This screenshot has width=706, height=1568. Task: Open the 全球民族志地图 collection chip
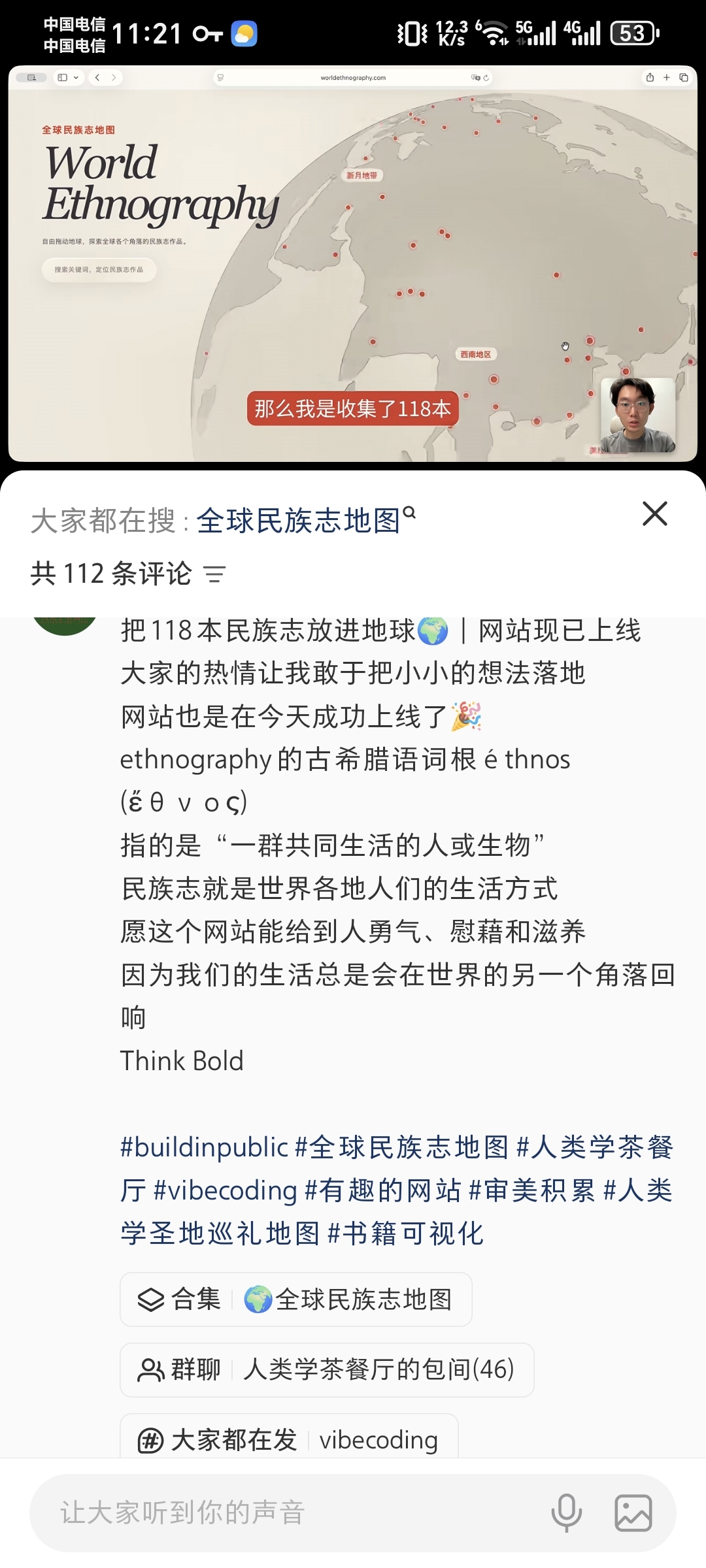[x=295, y=1299]
